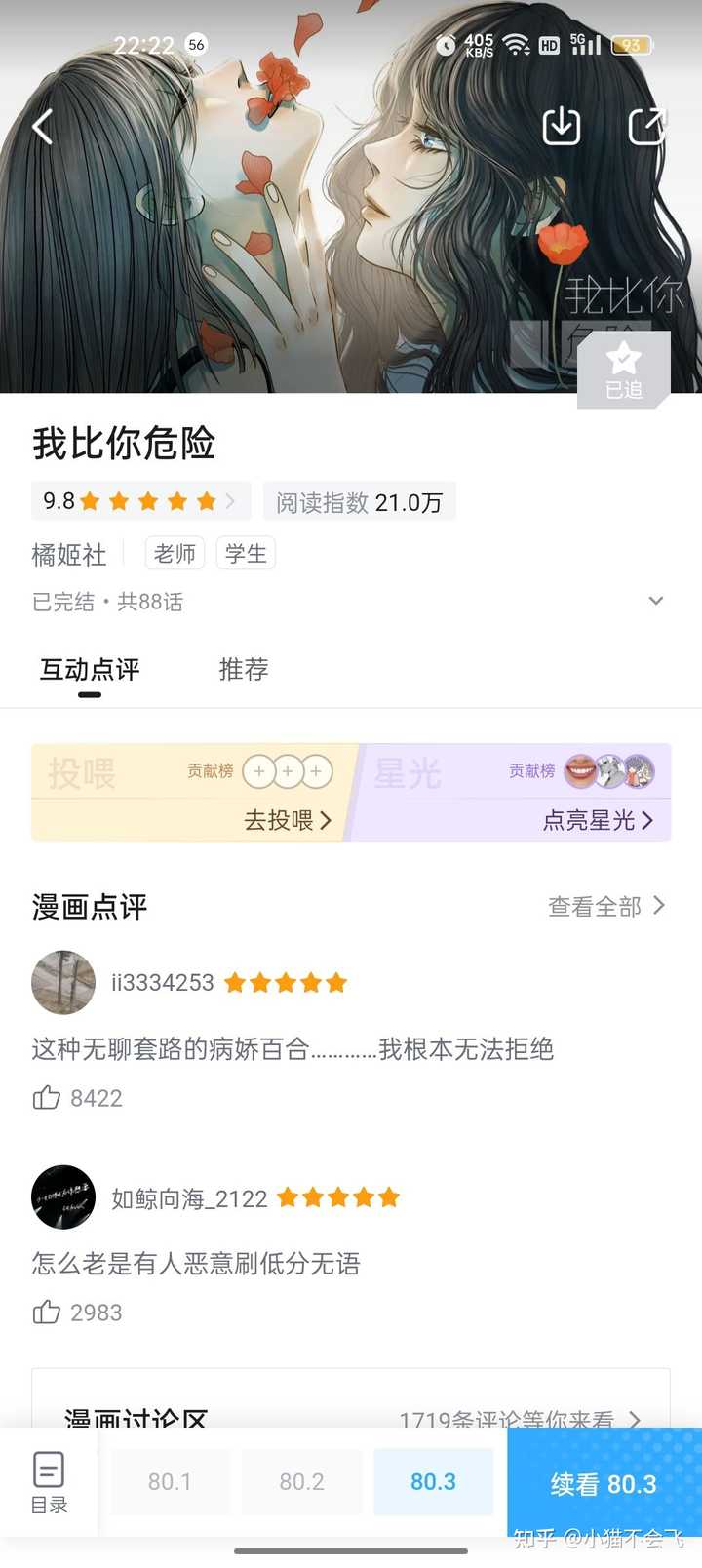Tap the back arrow to exit comic page
702x1568 pixels.
point(41,127)
